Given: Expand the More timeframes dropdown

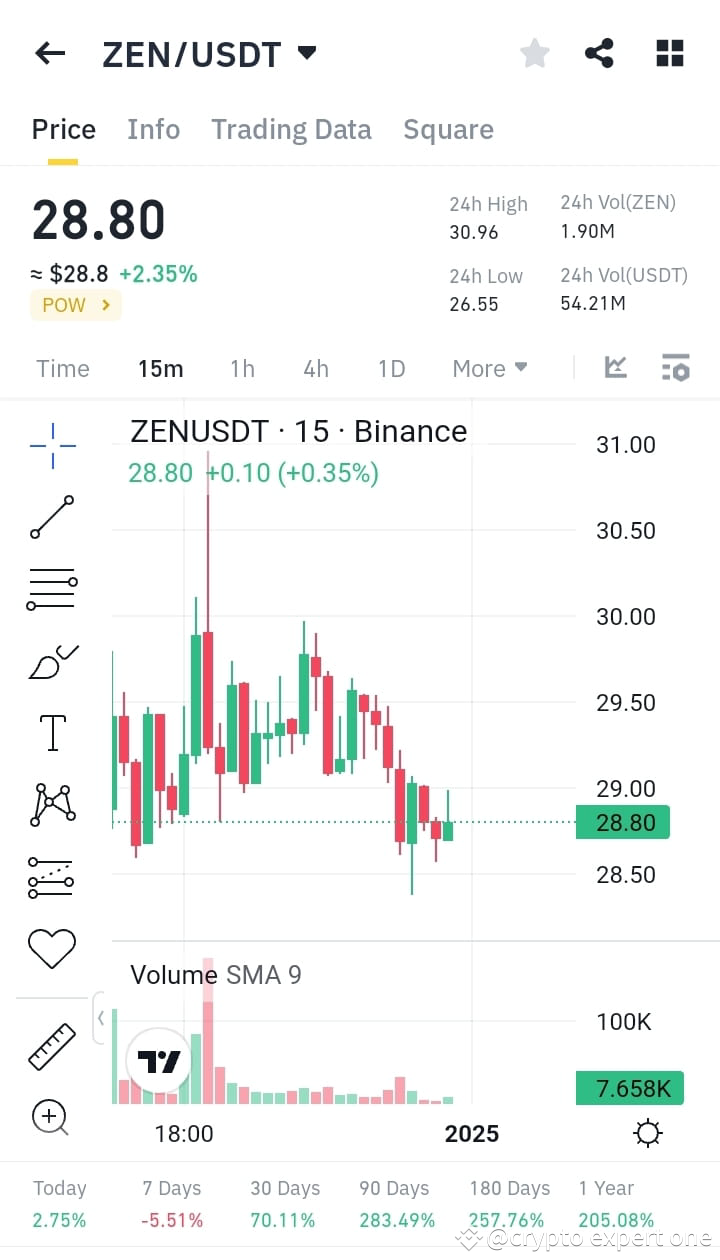Looking at the screenshot, I should (x=489, y=368).
